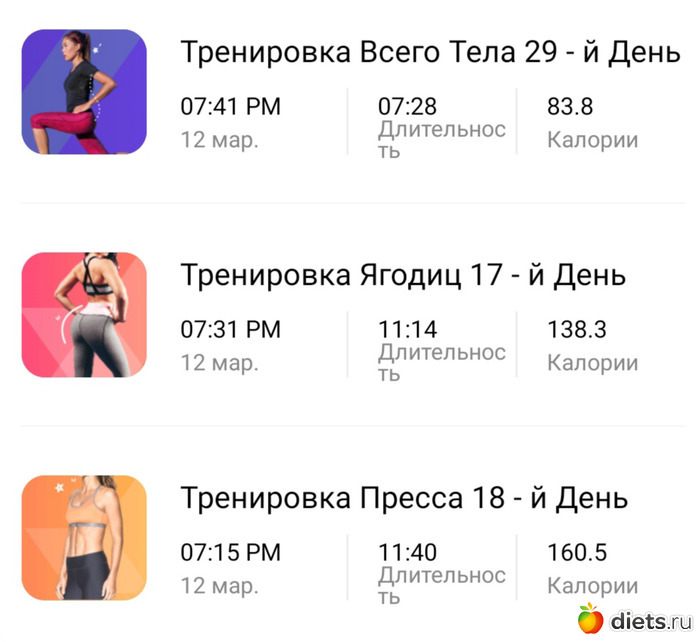Open Тренировка Всего Тела 29-й День entry
700x642 pixels.
pyautogui.click(x=429, y=53)
